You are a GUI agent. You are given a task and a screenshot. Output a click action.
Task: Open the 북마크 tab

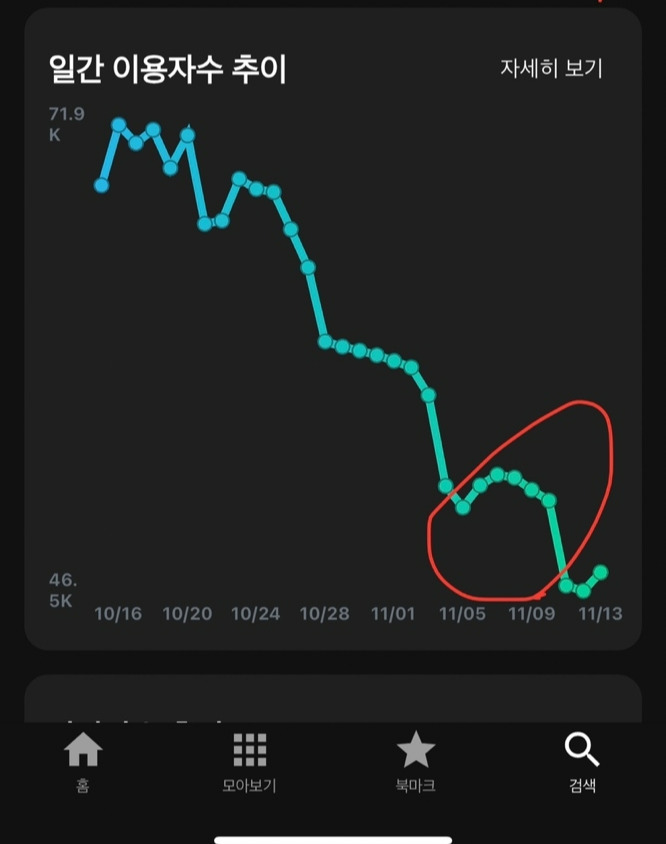click(415, 762)
